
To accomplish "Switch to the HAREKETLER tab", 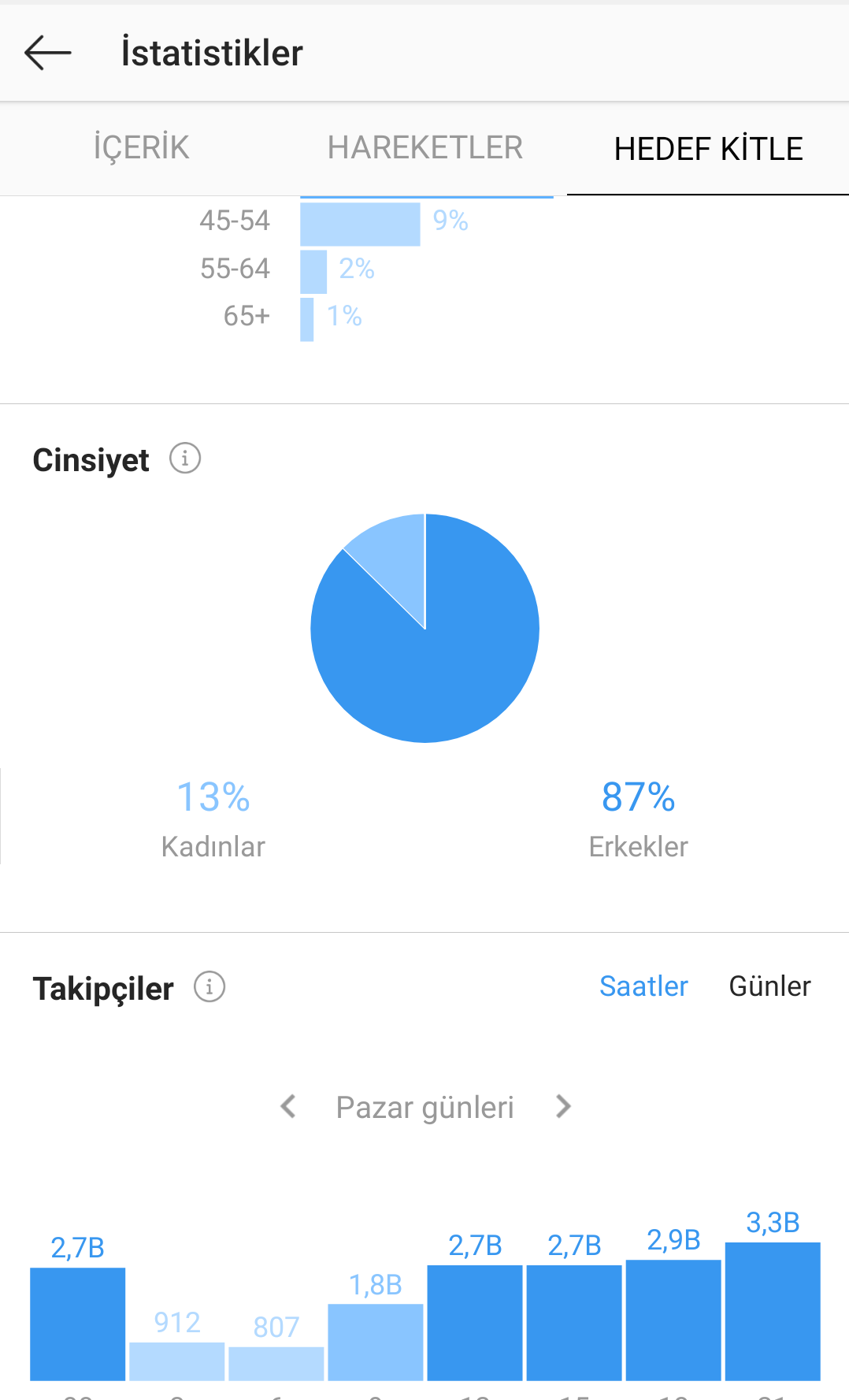I will click(x=425, y=147).
